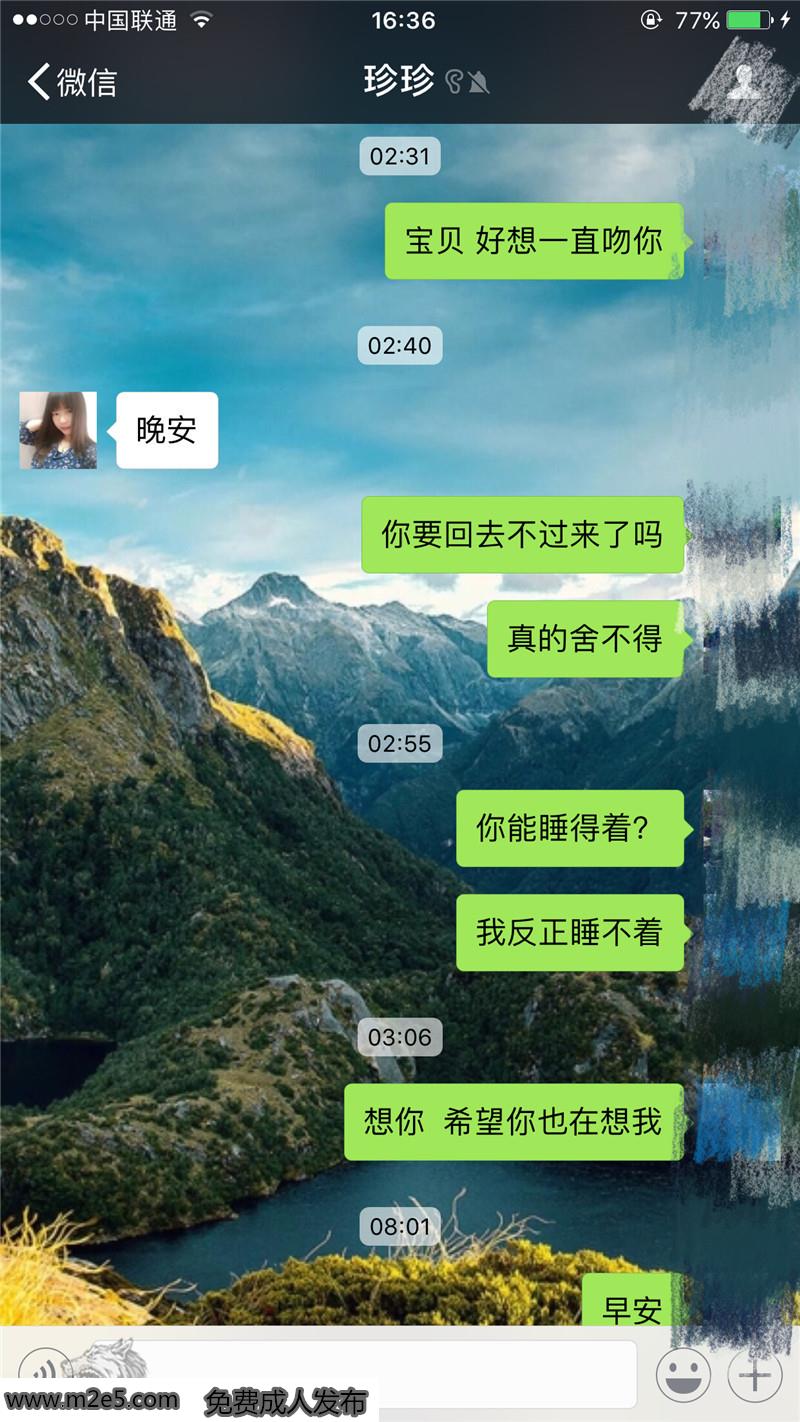The width and height of the screenshot is (800, 1422).
Task: Open the plus attachments menu
Action: click(755, 1375)
